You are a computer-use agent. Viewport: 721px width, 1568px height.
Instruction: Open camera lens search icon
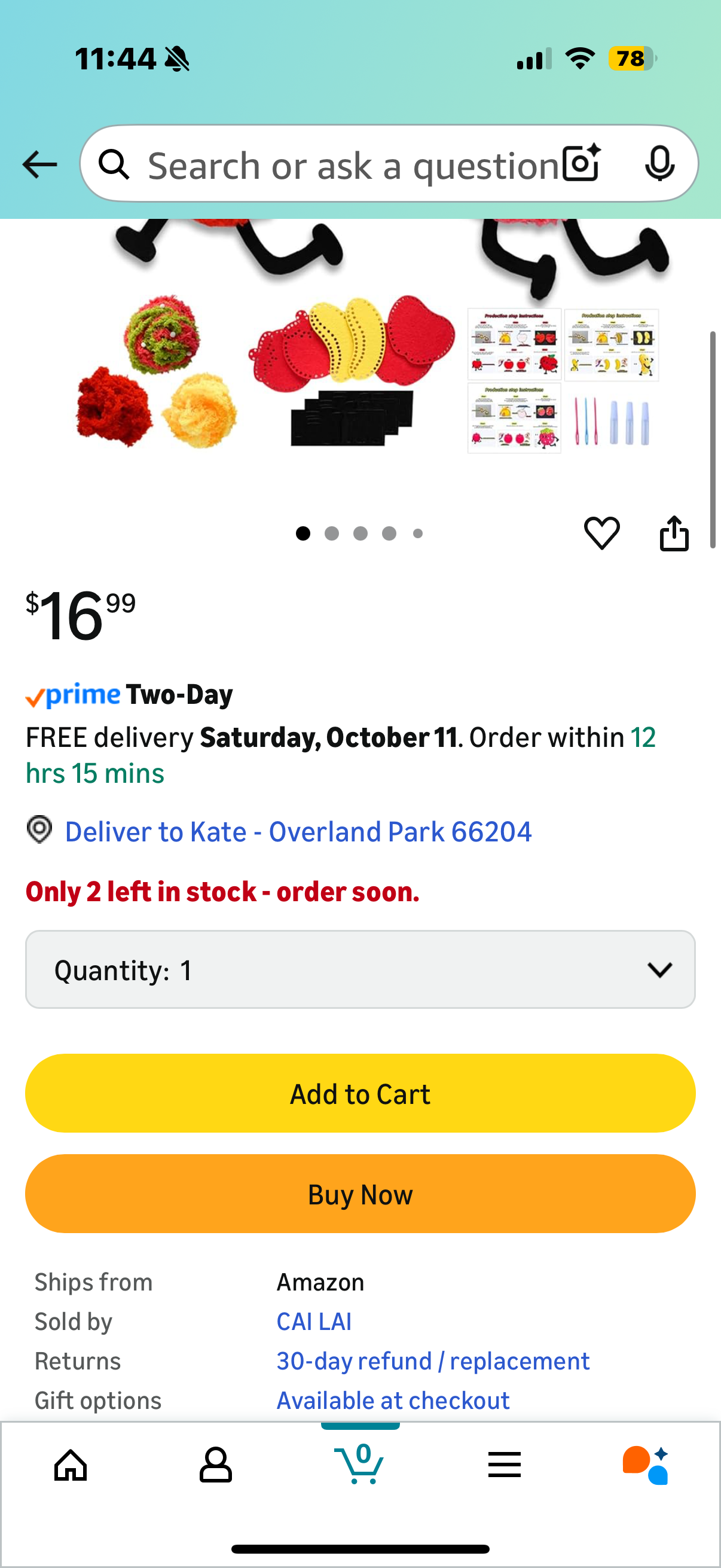tap(581, 164)
